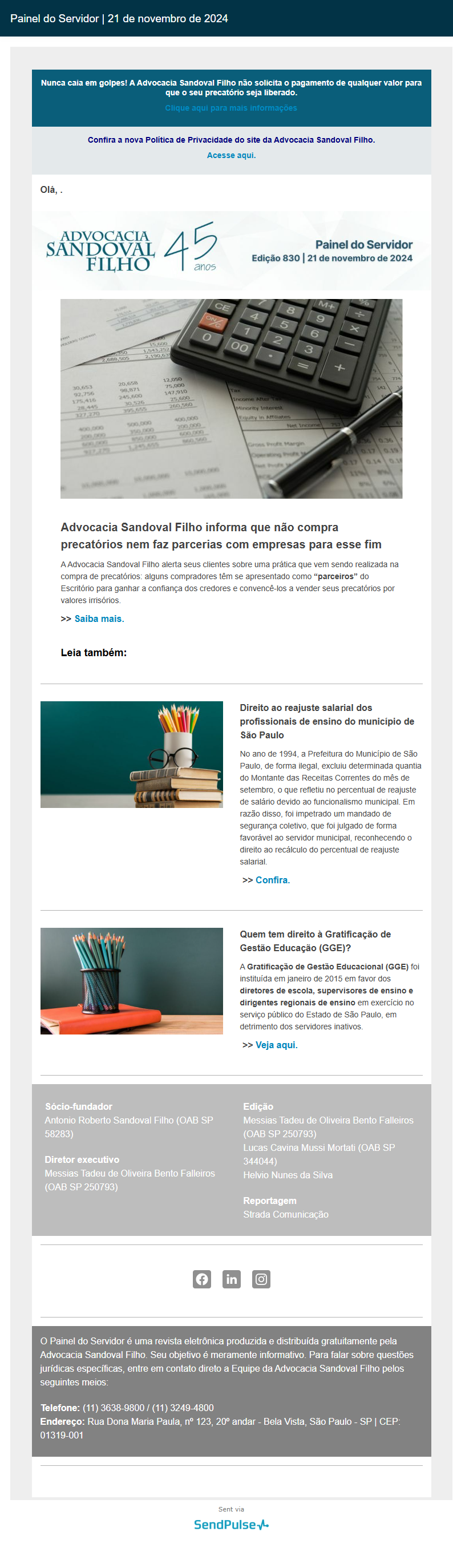This screenshot has height=1568, width=453.
Task: Open the LinkedIn profile icon
Action: [232, 1279]
